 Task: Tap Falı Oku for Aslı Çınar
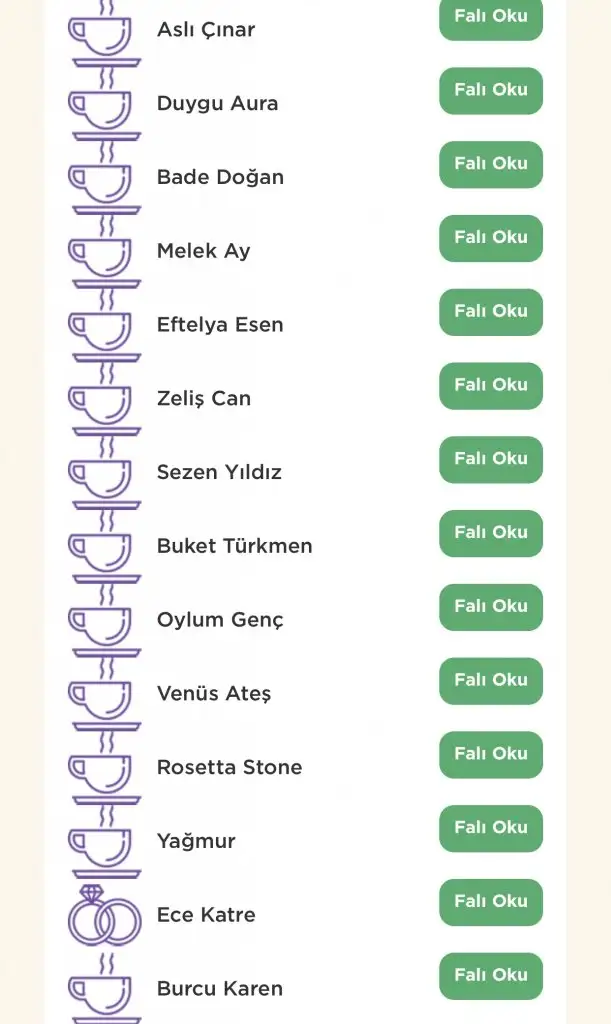point(491,18)
